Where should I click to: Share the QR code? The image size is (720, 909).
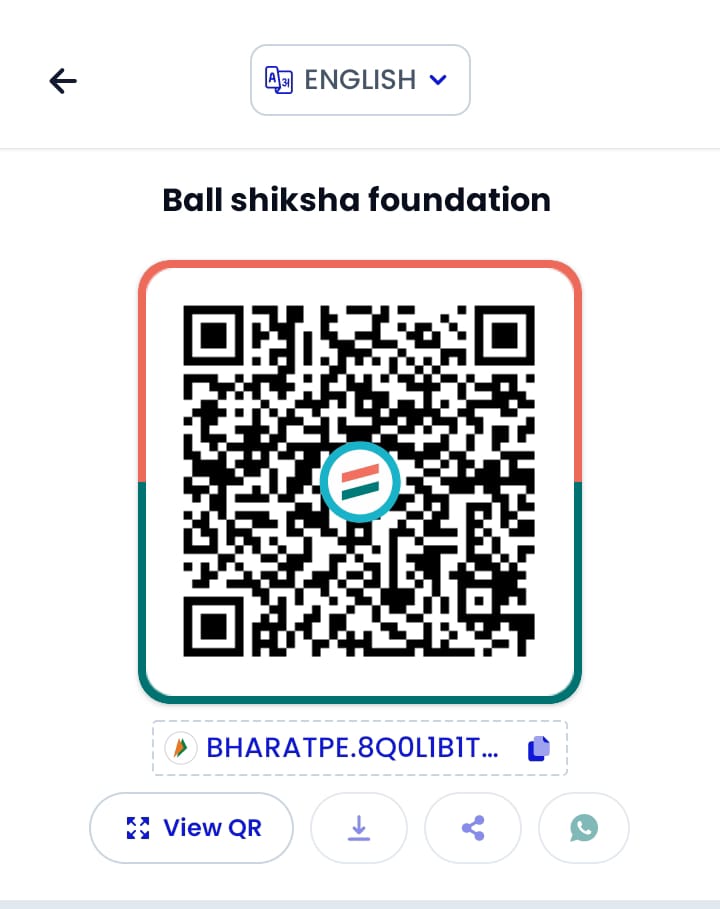pyautogui.click(x=473, y=828)
